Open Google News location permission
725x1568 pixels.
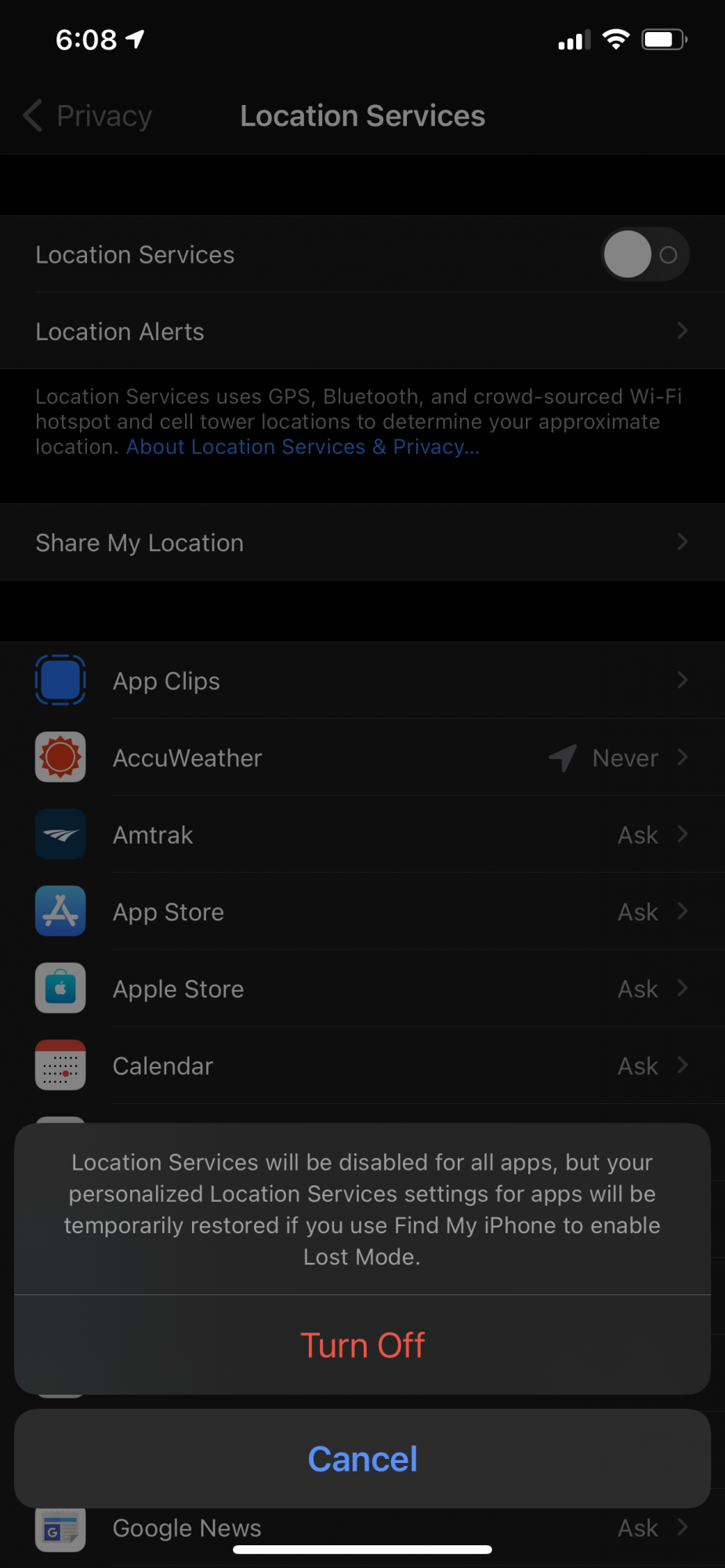coord(362,1528)
